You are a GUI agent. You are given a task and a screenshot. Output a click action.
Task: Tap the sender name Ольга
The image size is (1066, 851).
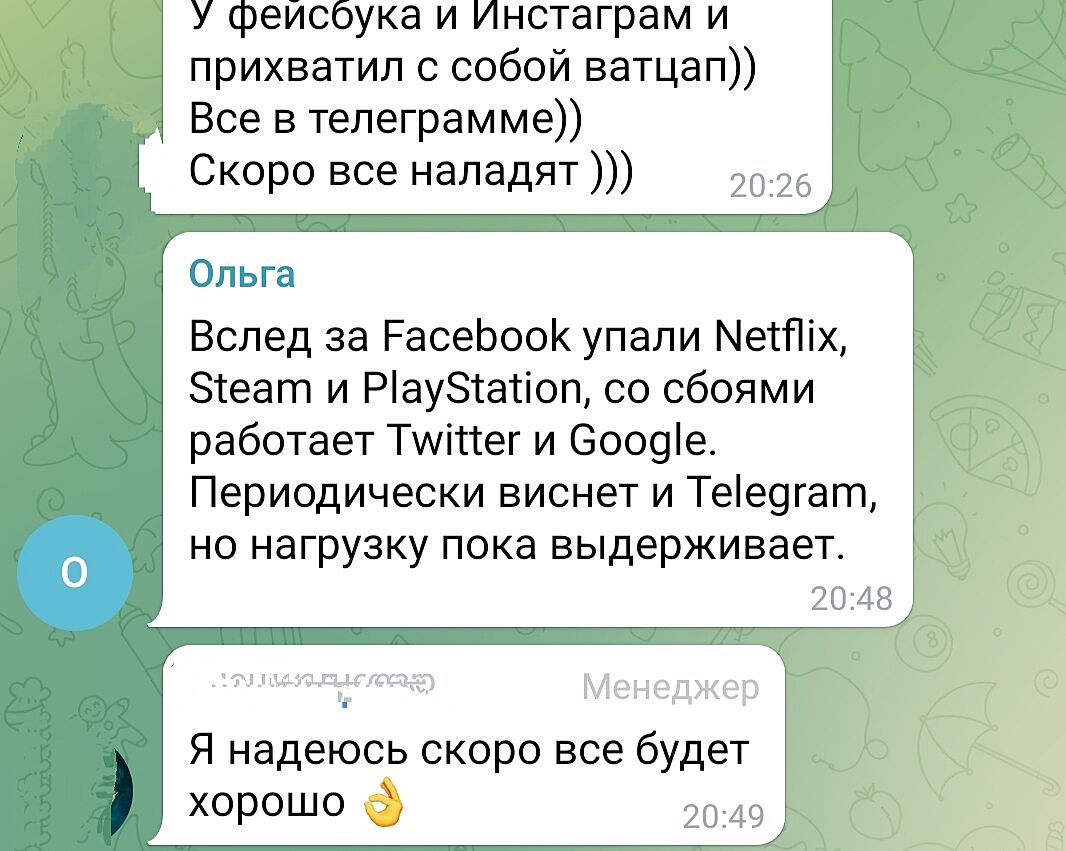pos(242,273)
